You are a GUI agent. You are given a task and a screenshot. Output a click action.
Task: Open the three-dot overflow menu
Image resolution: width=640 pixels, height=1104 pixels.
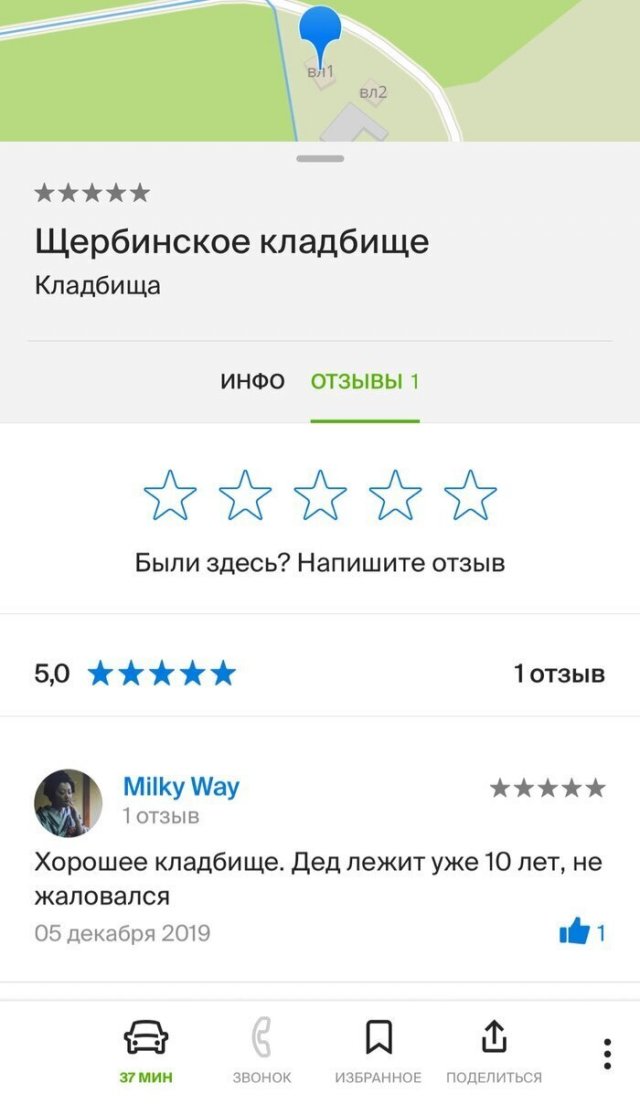pyautogui.click(x=607, y=1054)
